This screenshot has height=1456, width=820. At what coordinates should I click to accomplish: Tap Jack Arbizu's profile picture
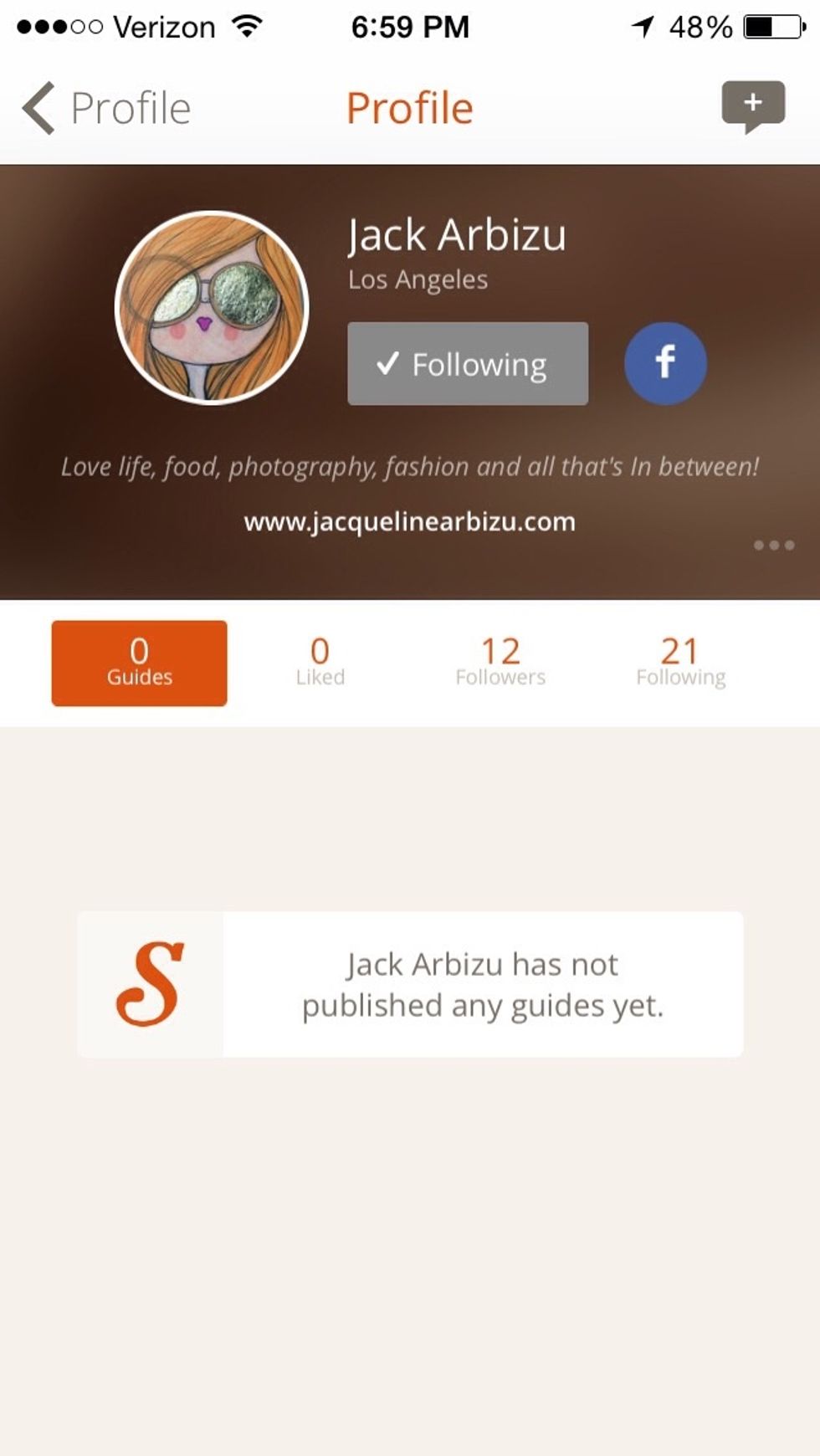[x=212, y=308]
